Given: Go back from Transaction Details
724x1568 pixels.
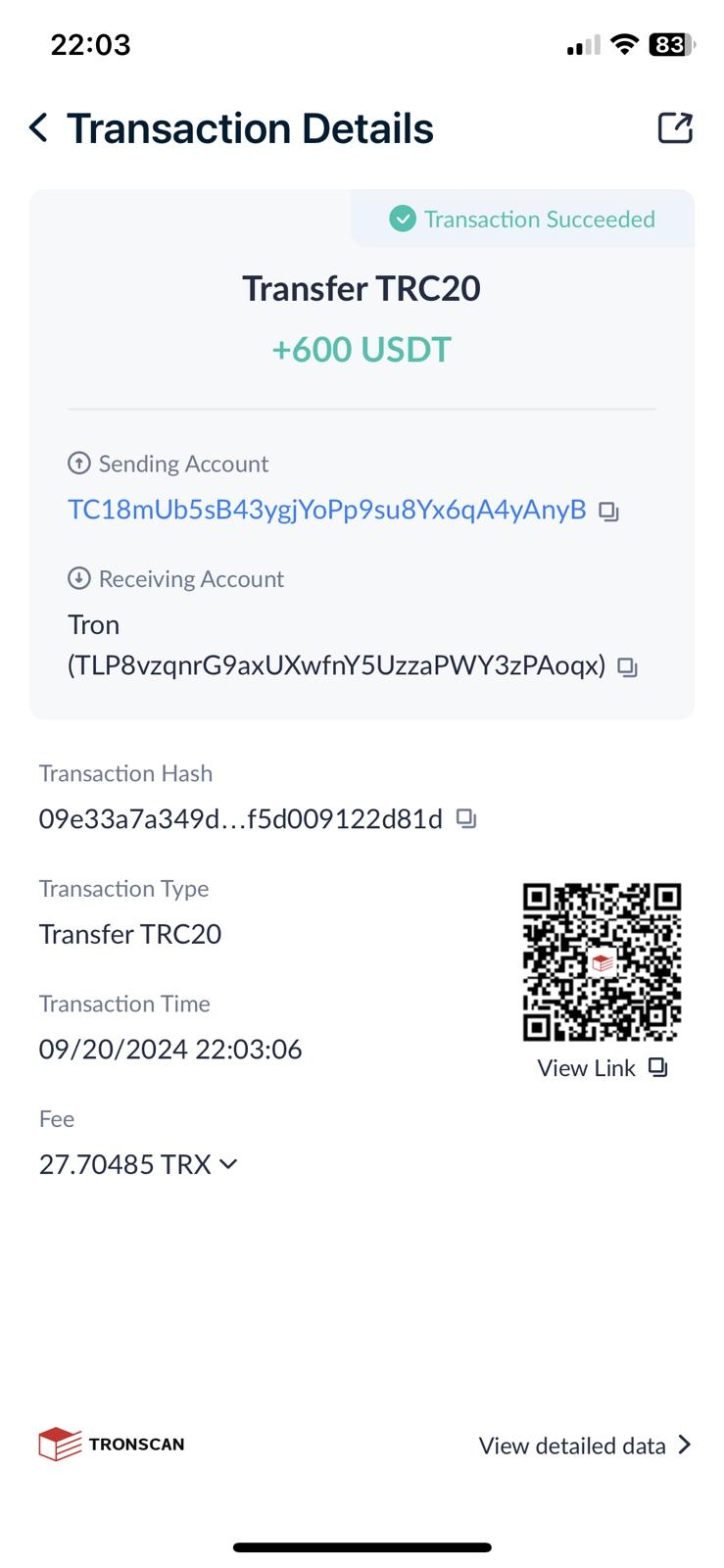Looking at the screenshot, I should click(x=39, y=127).
